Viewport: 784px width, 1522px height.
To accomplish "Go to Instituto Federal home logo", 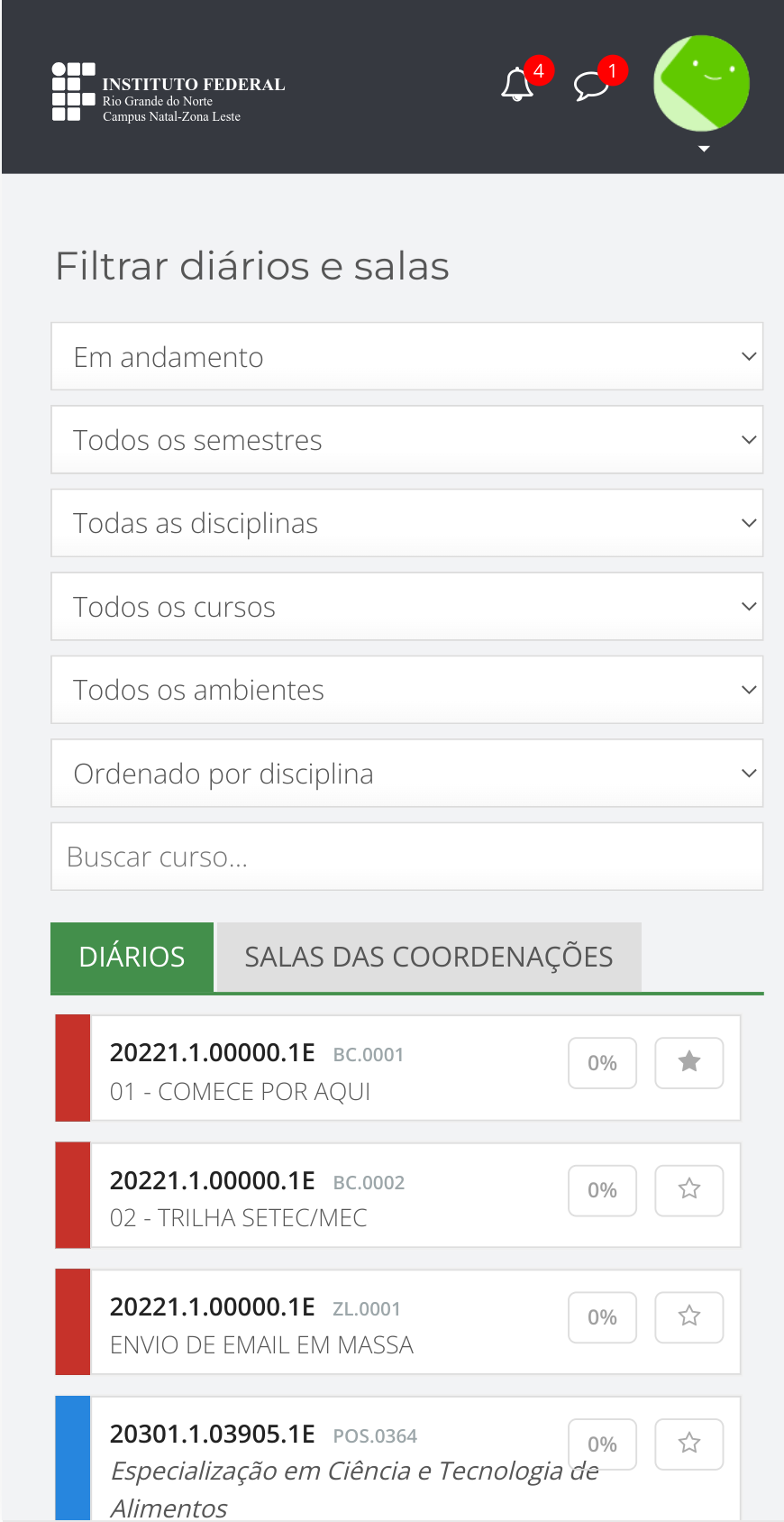I will pos(169,91).
